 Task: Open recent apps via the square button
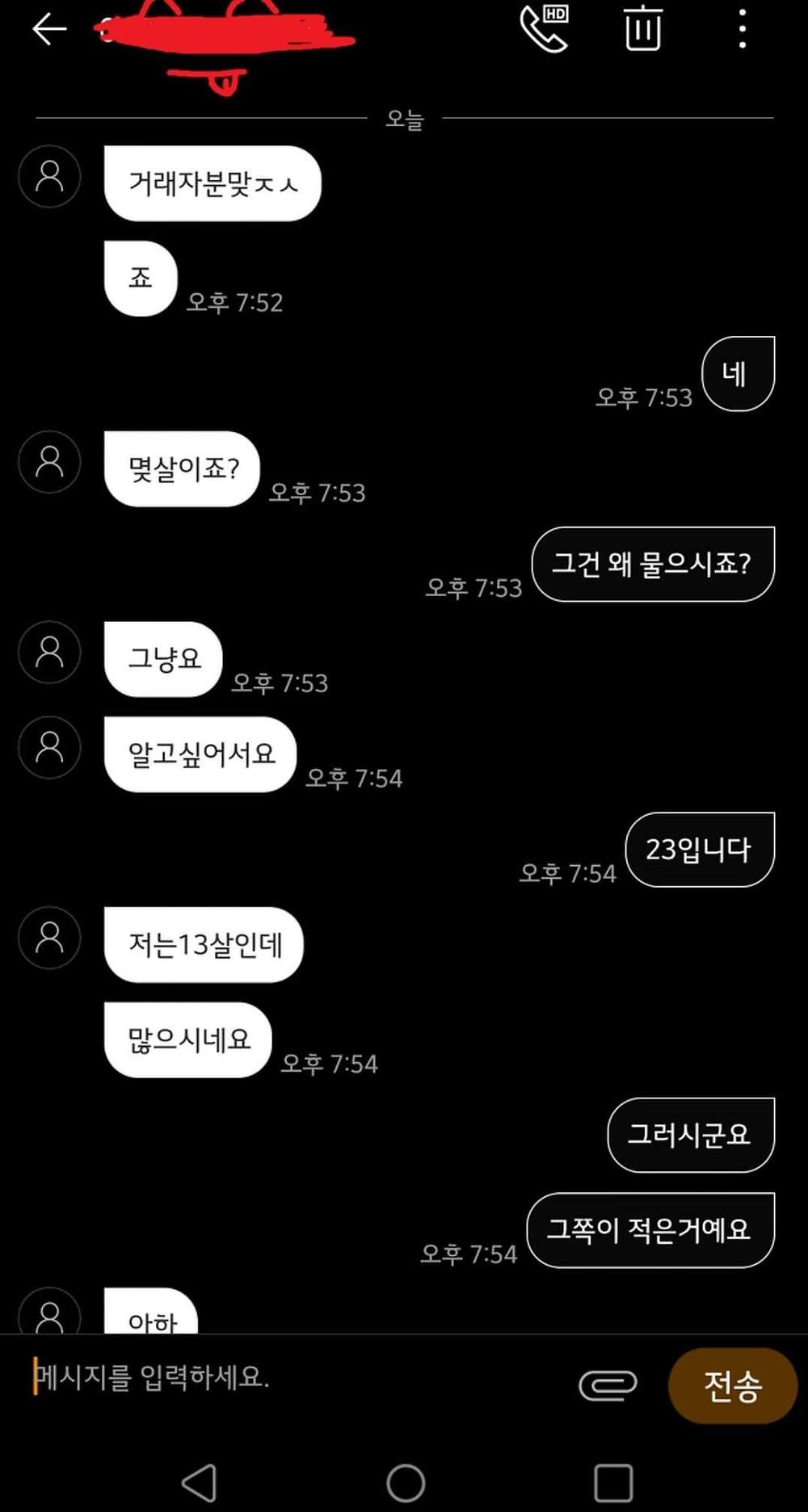pos(613,1483)
